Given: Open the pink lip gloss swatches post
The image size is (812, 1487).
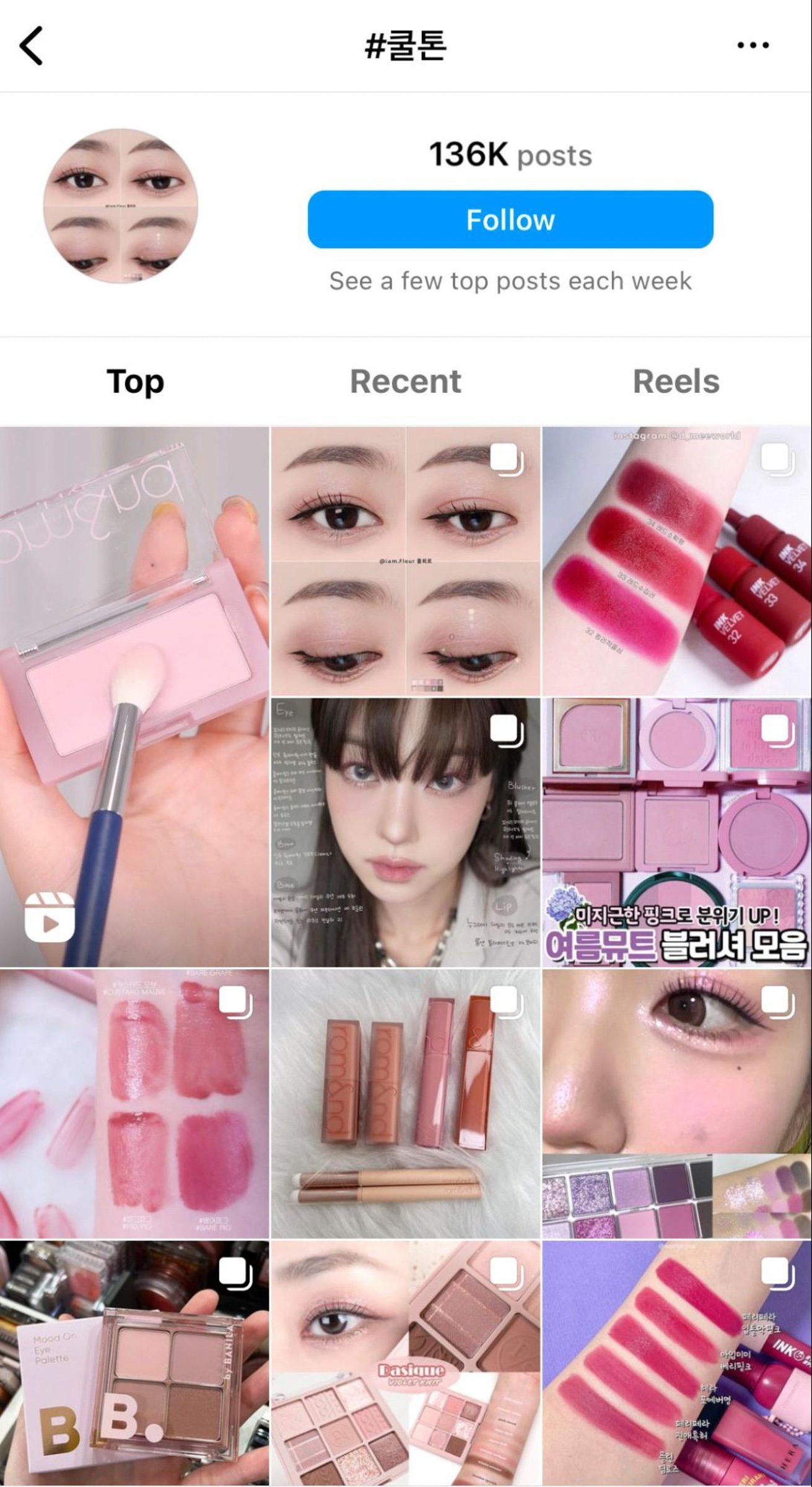Looking at the screenshot, I should tap(134, 1103).
